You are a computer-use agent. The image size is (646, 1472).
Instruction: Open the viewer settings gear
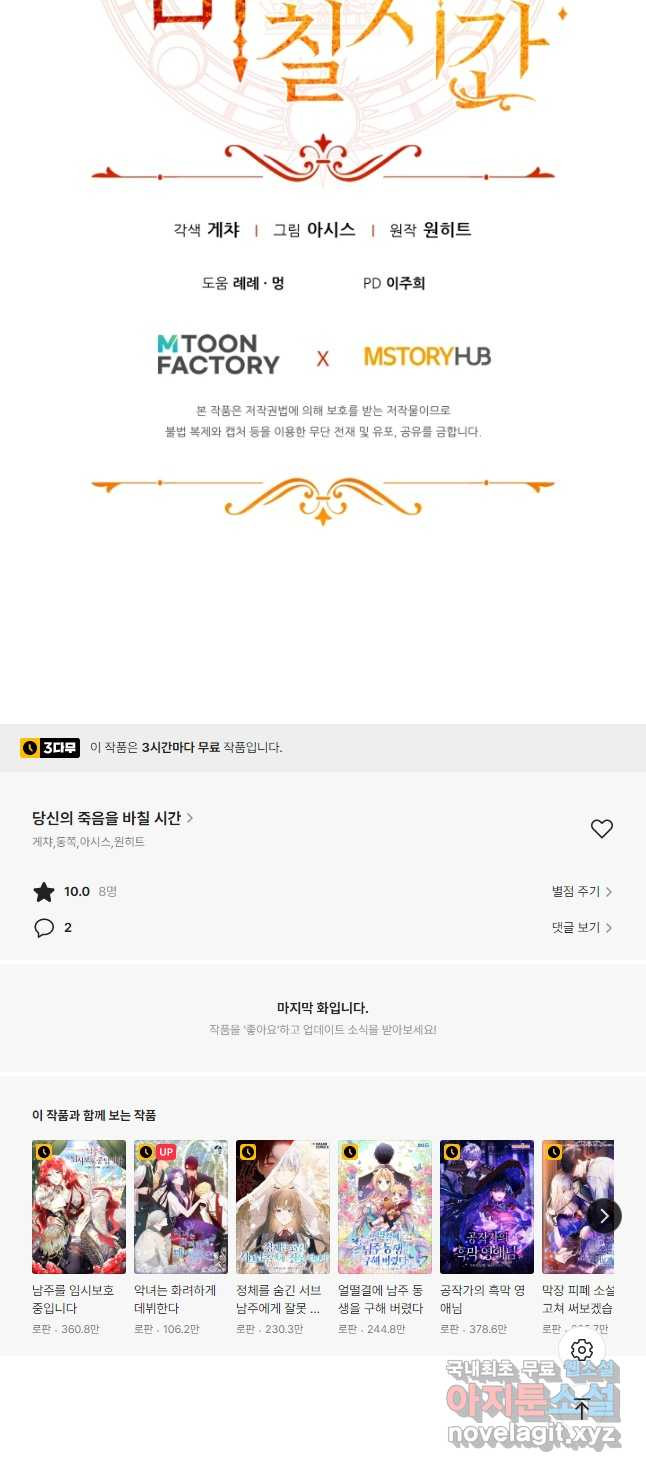point(582,1350)
